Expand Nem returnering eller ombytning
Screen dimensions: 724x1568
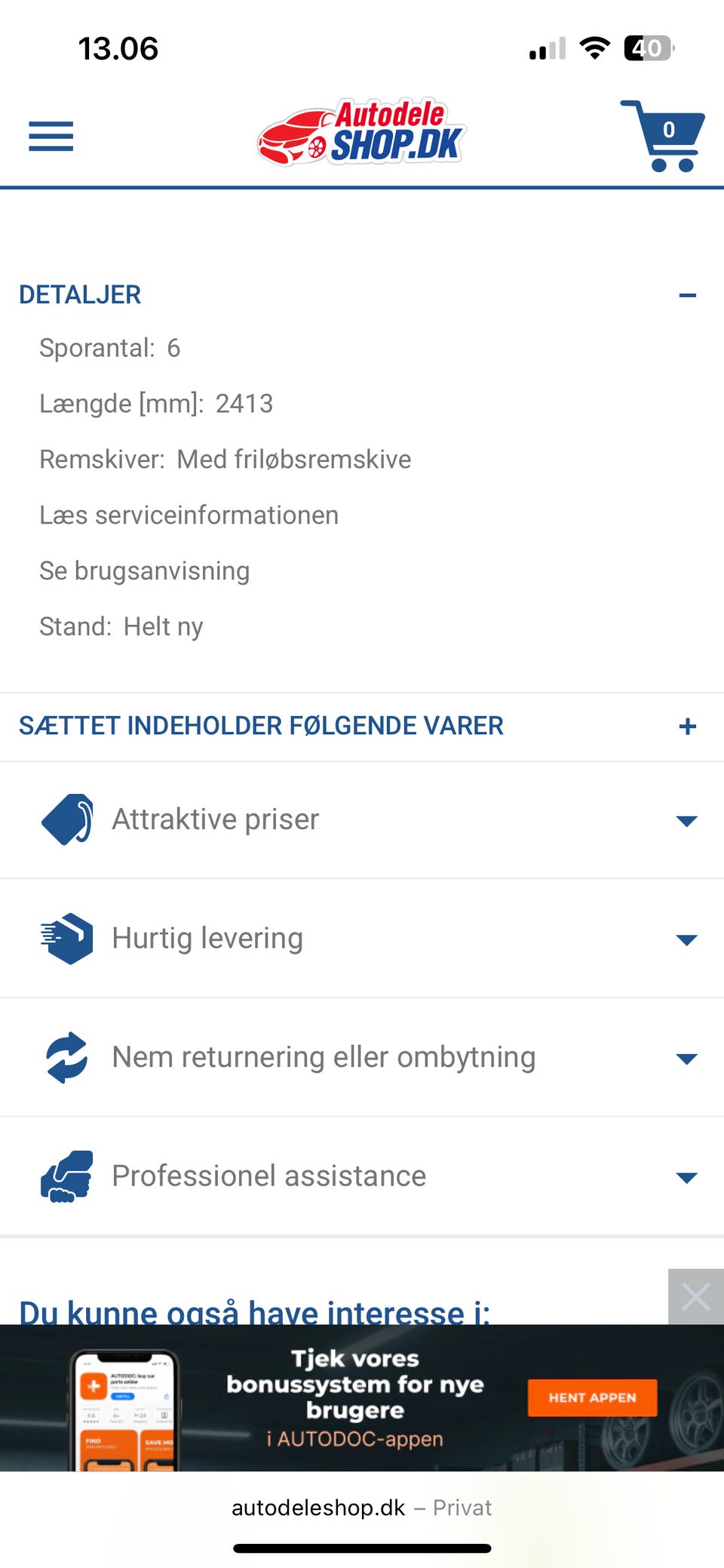[x=686, y=1058]
